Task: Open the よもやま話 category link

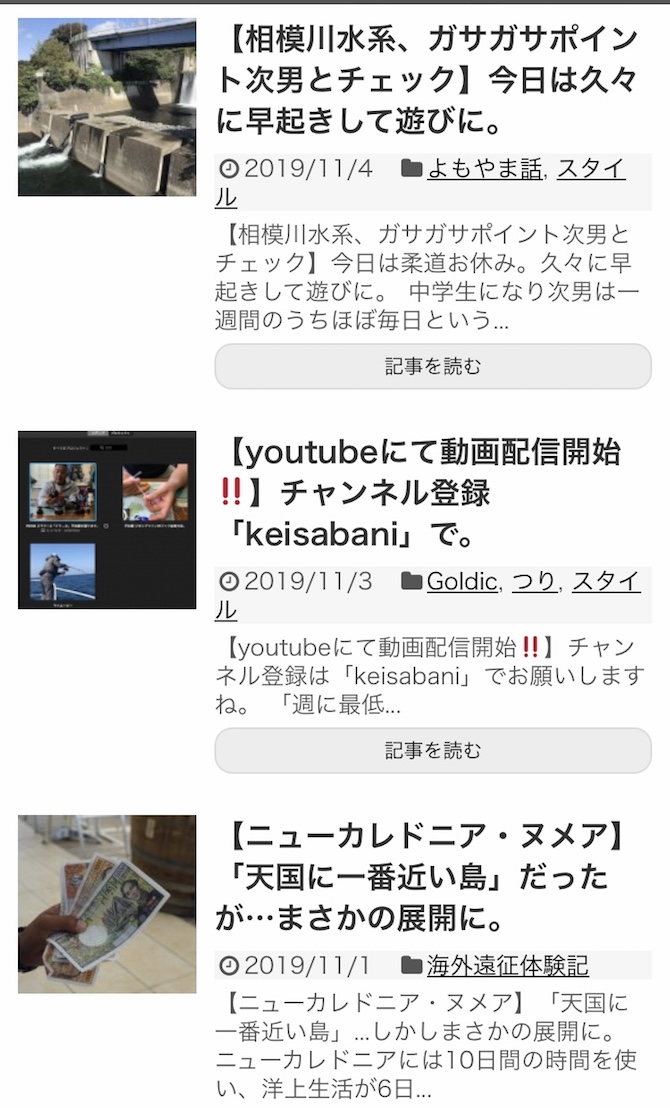Action: 485,169
